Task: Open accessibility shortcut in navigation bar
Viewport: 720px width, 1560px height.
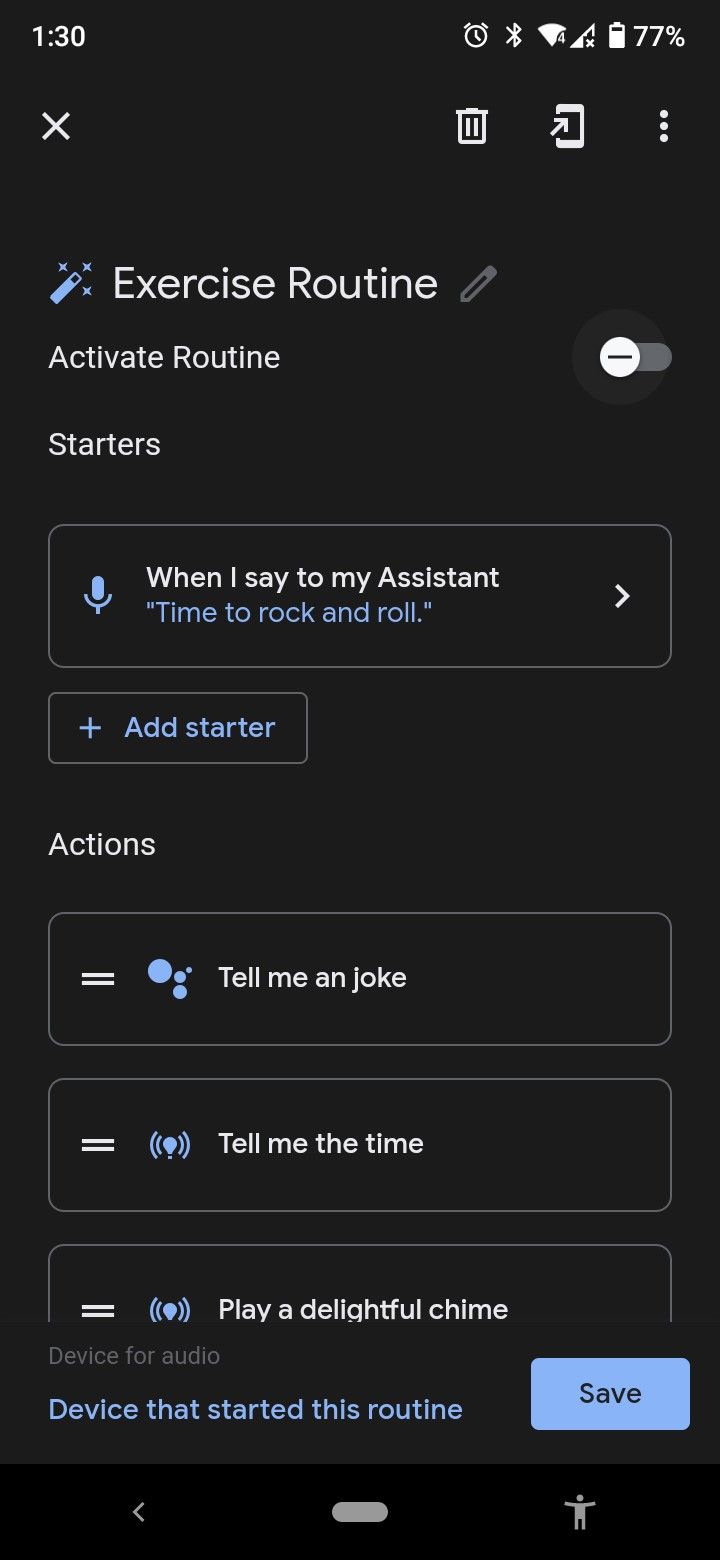Action: pyautogui.click(x=580, y=1512)
